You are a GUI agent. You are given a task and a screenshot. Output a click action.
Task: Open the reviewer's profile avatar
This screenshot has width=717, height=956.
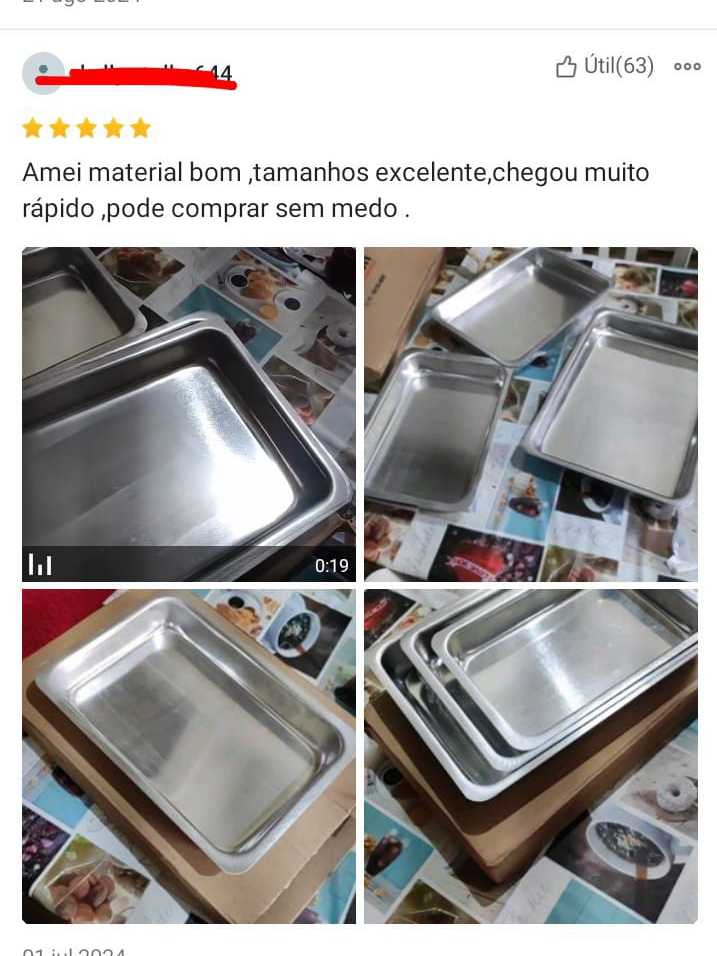tap(43, 73)
